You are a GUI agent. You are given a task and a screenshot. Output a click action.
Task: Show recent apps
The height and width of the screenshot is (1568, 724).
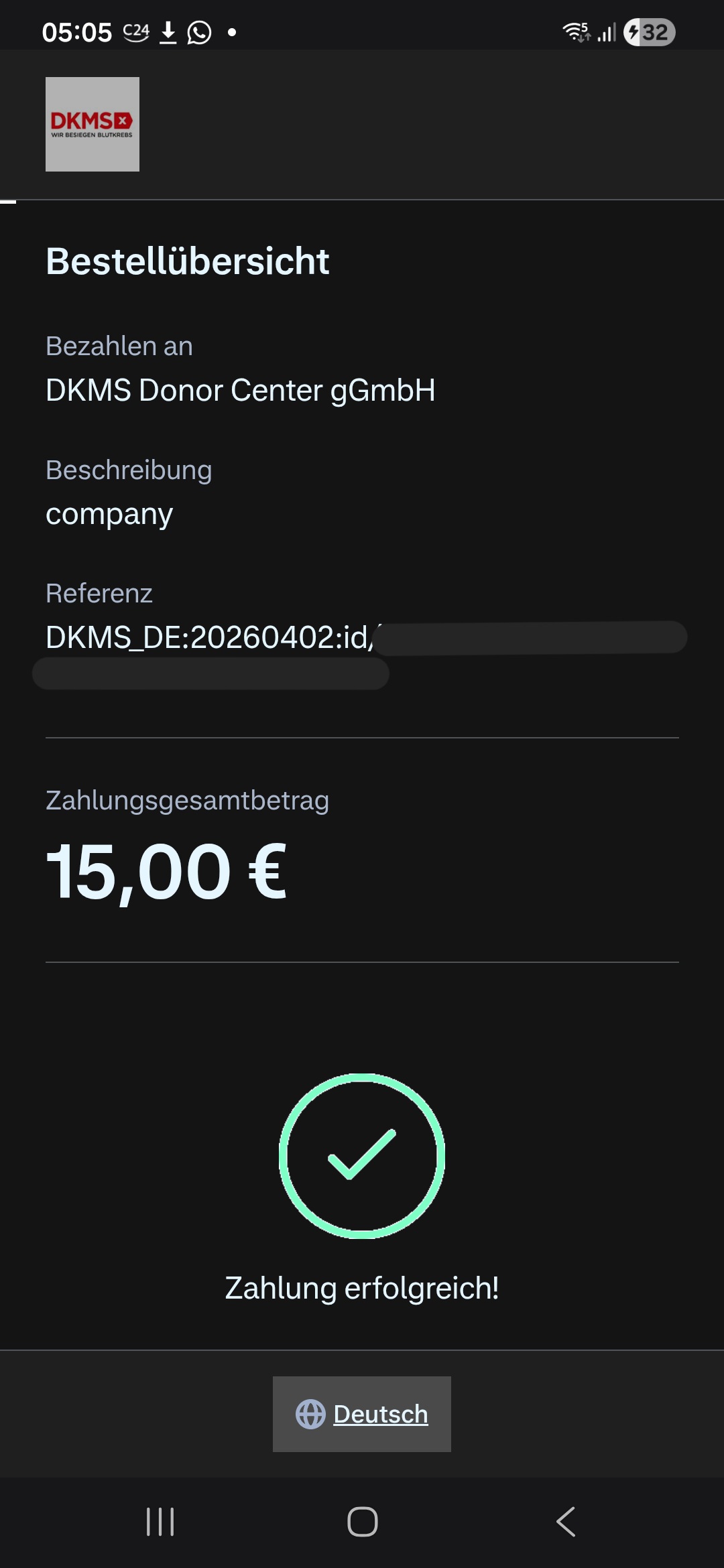(160, 1521)
